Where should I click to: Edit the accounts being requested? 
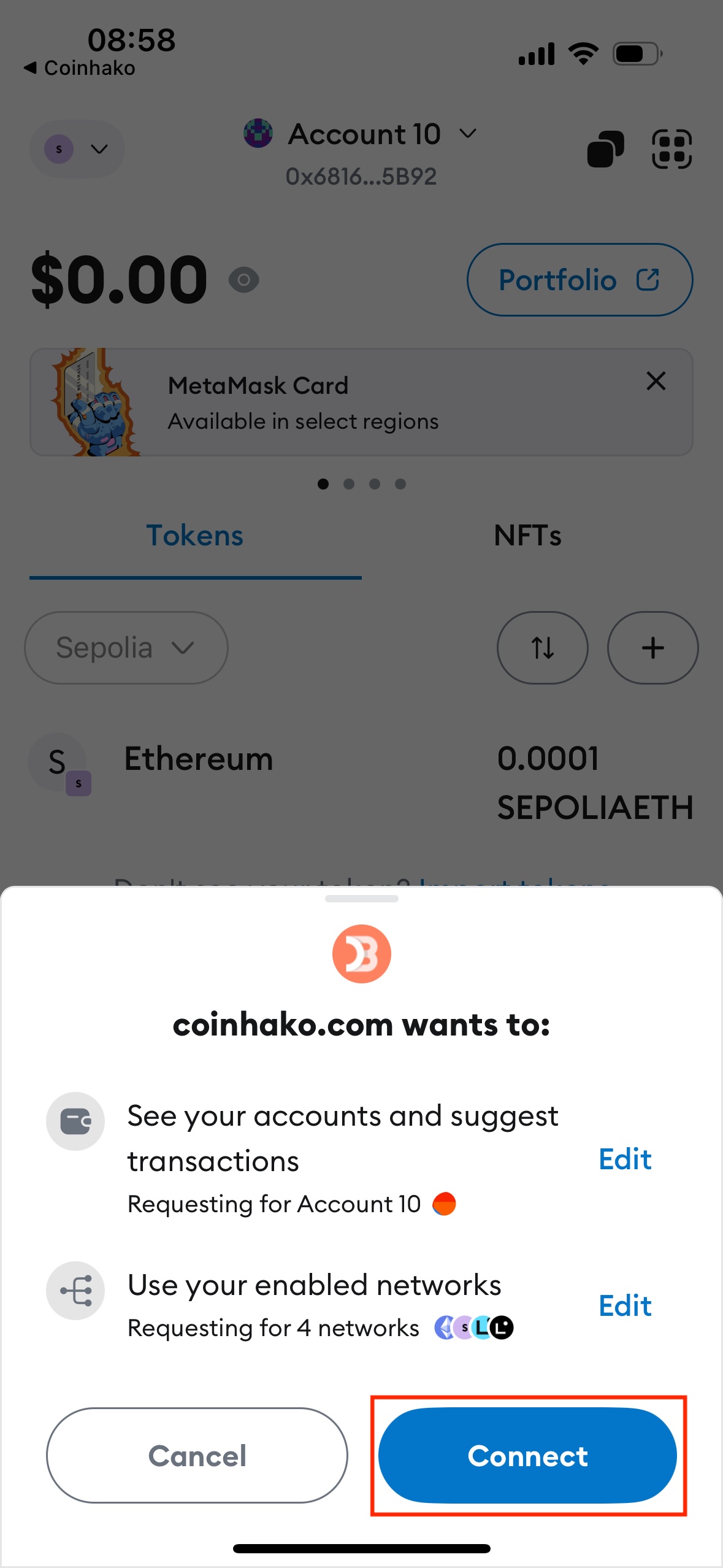[x=624, y=1159]
